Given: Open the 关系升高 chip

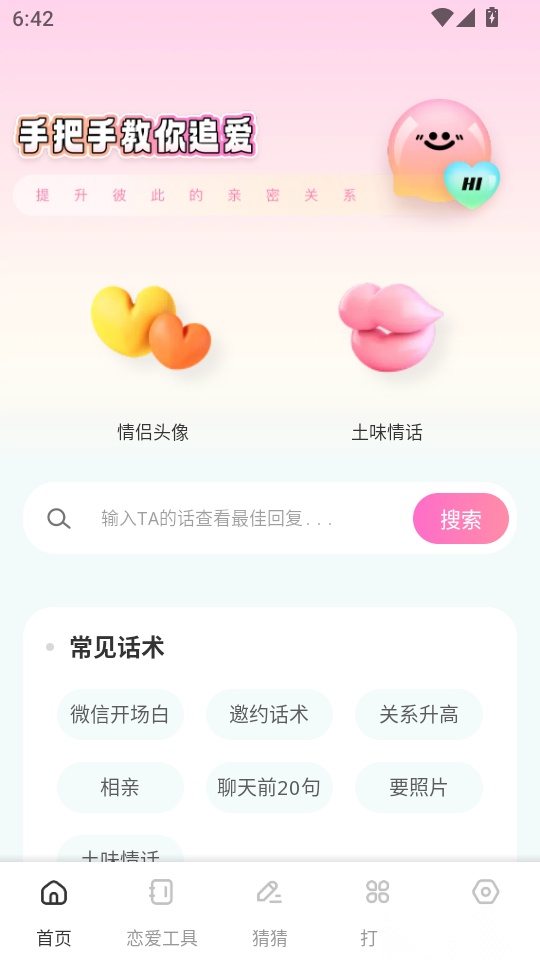Looking at the screenshot, I should click(418, 714).
